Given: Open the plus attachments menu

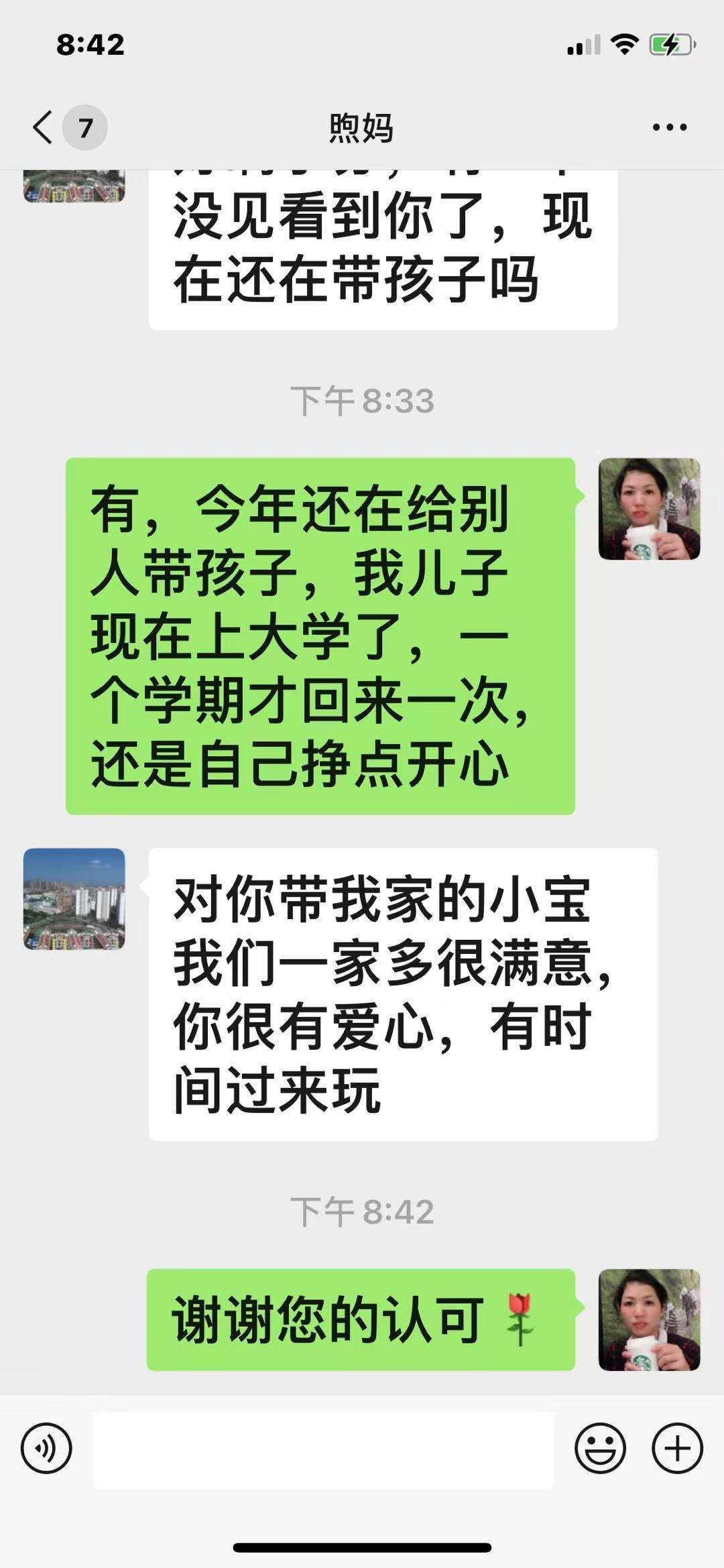Looking at the screenshot, I should [677, 1448].
